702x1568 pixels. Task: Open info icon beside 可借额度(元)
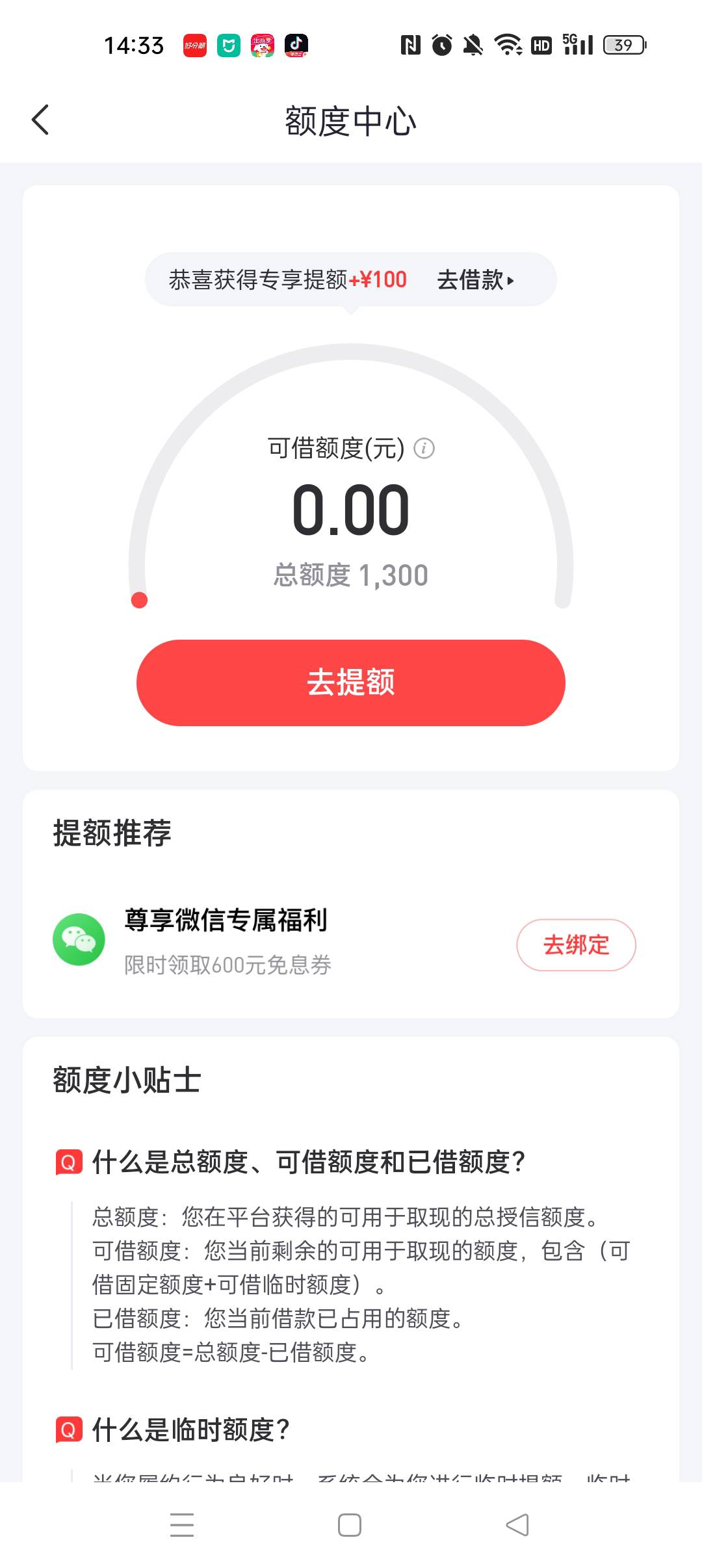424,449
